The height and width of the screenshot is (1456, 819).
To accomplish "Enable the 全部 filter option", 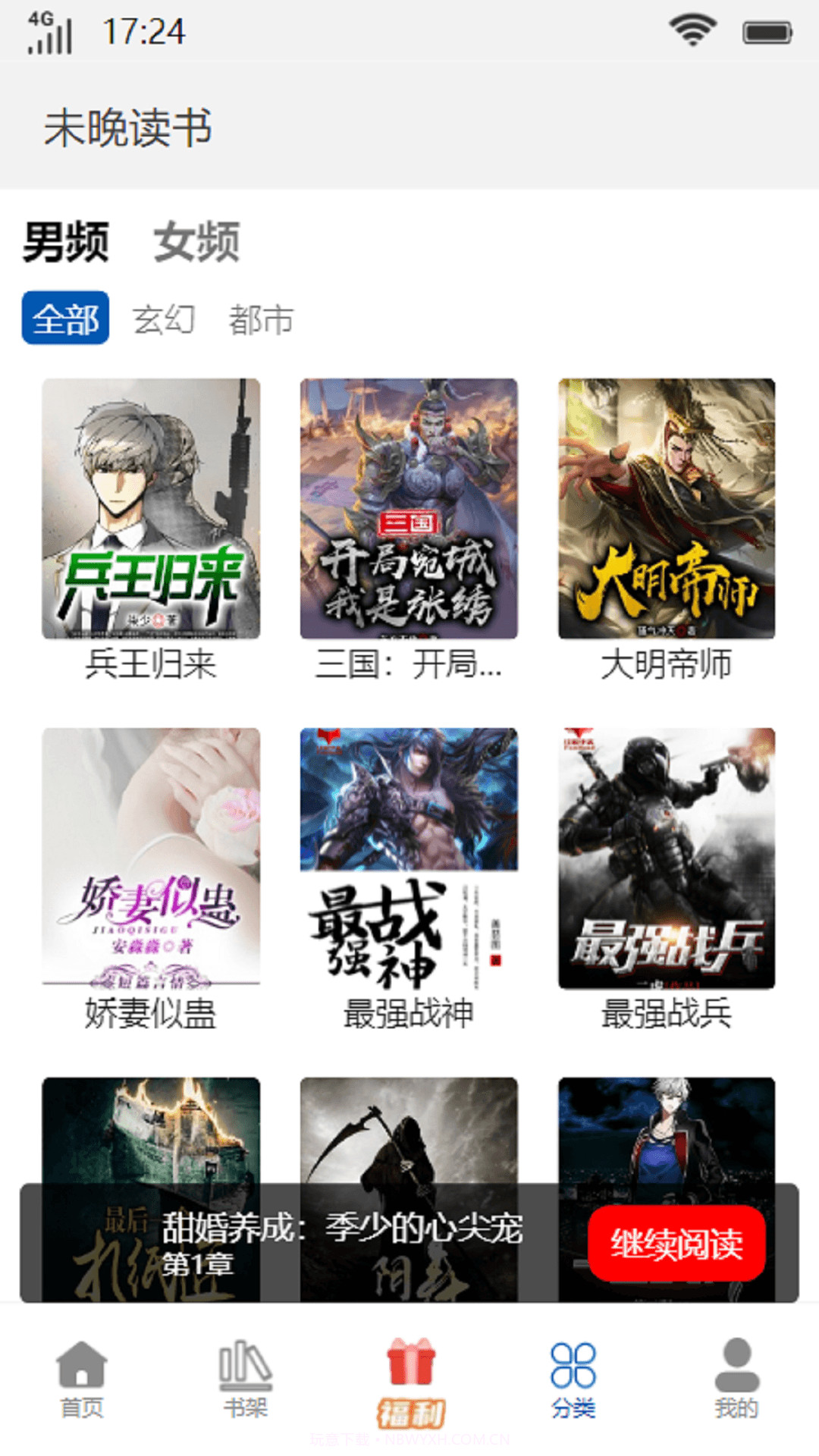I will 67,320.
